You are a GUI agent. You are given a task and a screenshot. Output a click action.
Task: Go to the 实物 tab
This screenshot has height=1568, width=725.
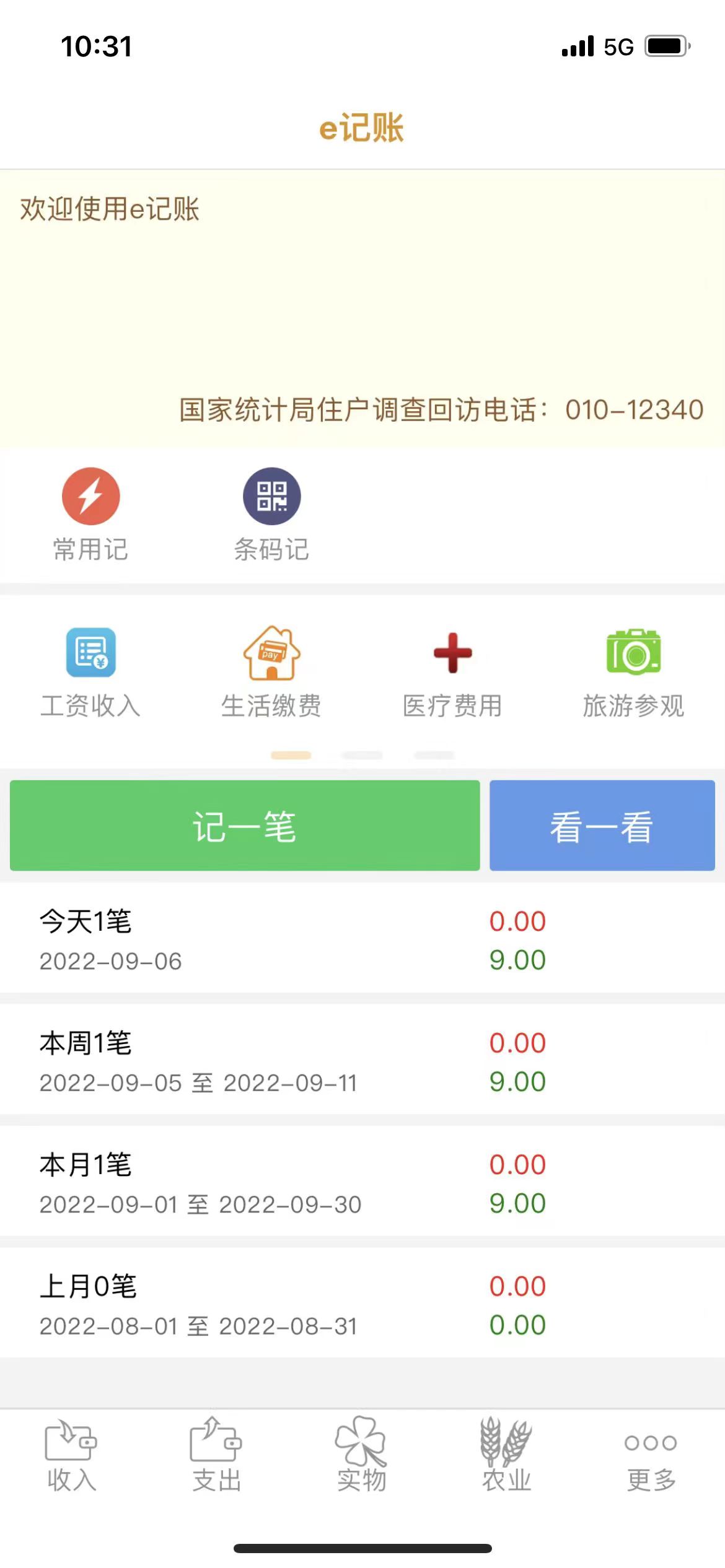tap(362, 1455)
